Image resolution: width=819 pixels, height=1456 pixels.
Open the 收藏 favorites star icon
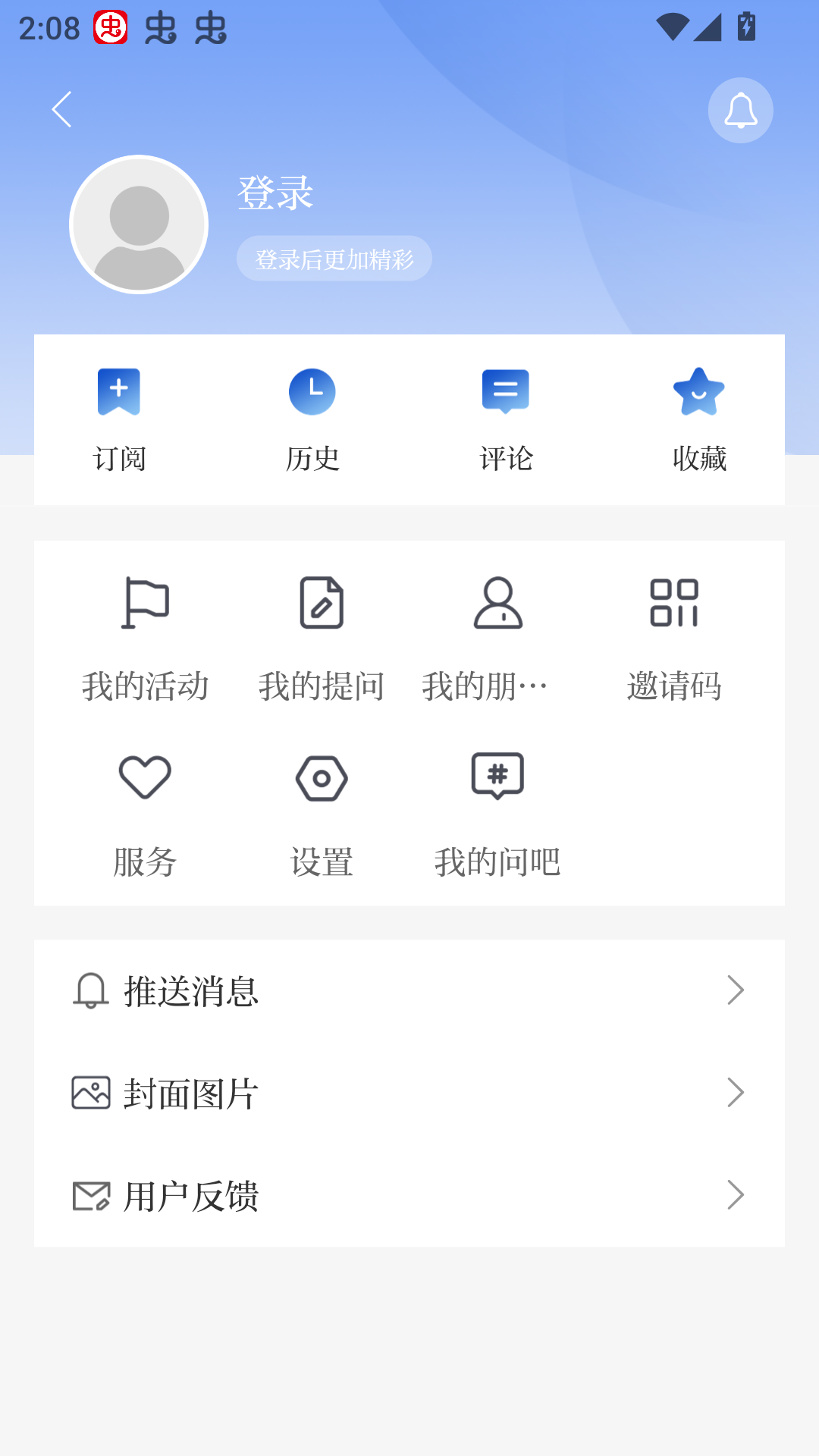[x=698, y=392]
